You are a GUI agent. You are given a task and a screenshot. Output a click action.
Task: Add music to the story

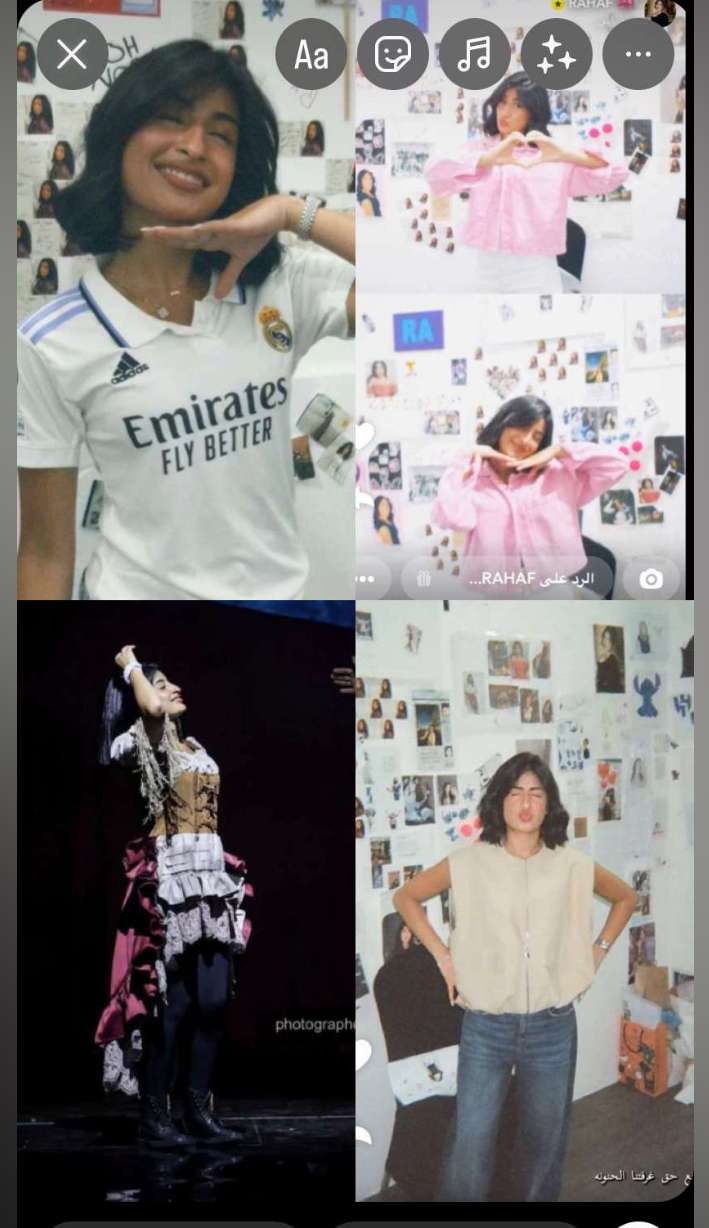(x=474, y=54)
